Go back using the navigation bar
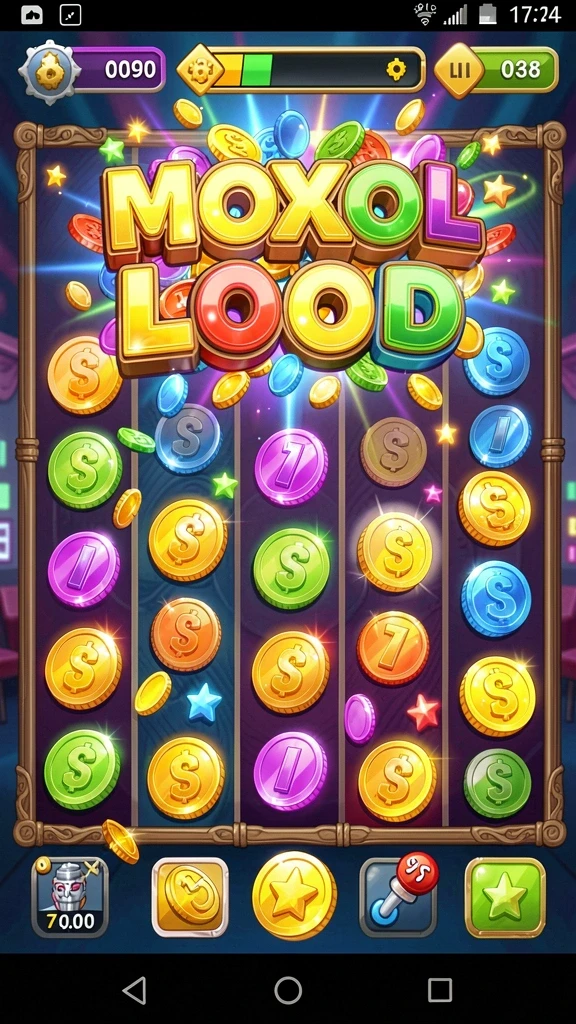The width and height of the screenshot is (576, 1024). click(135, 991)
